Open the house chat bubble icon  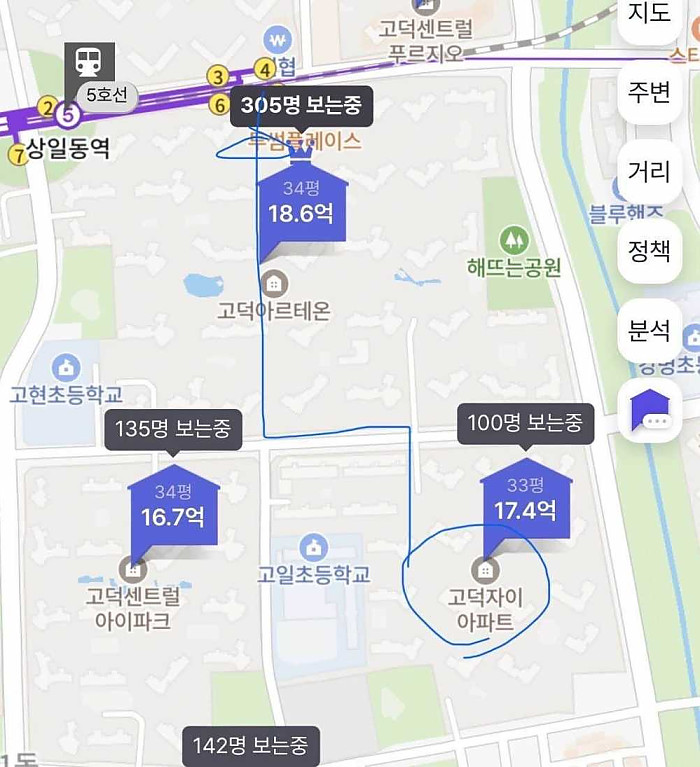(650, 411)
